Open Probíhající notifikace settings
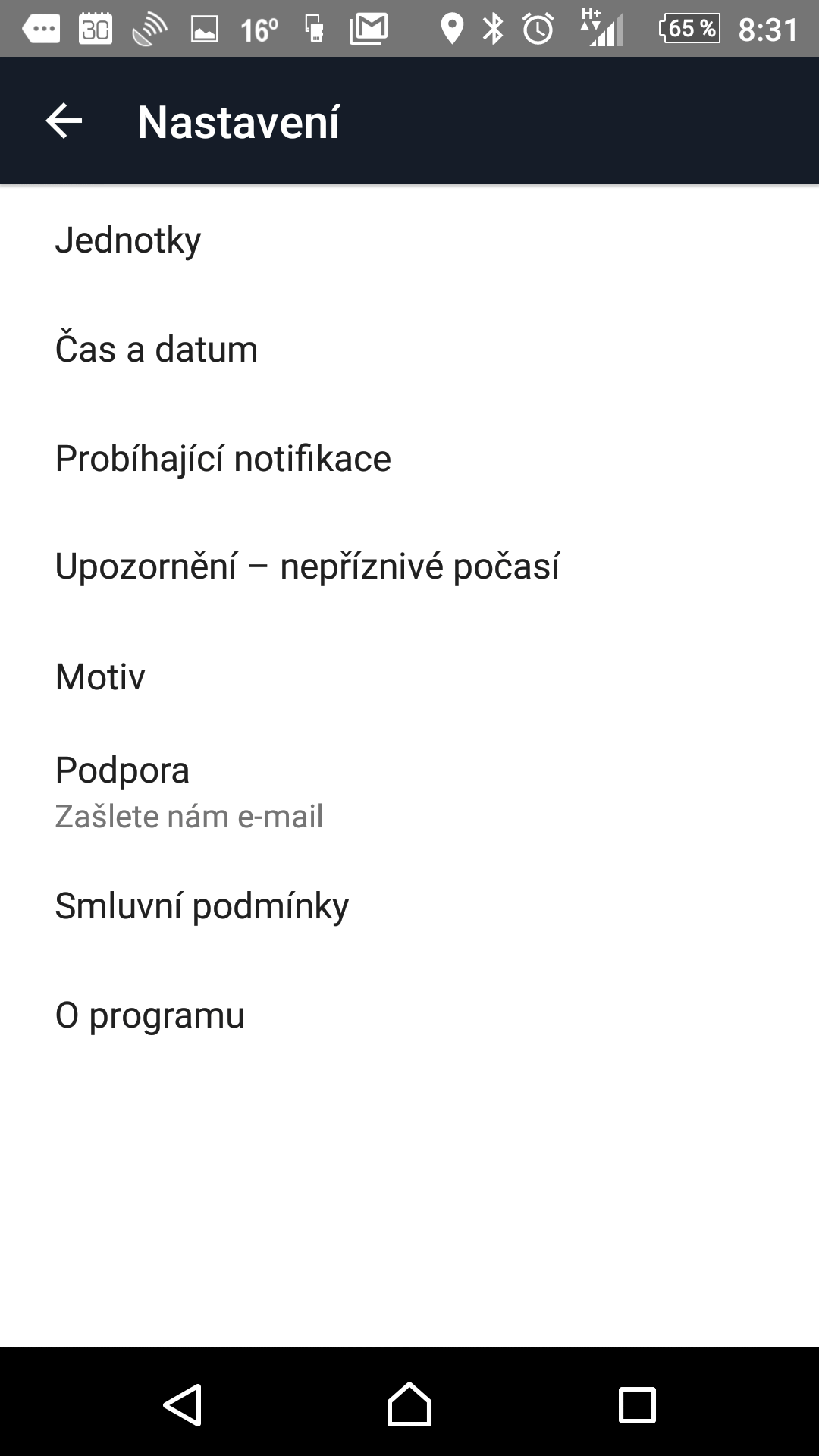The height and width of the screenshot is (1456, 819). click(x=409, y=459)
